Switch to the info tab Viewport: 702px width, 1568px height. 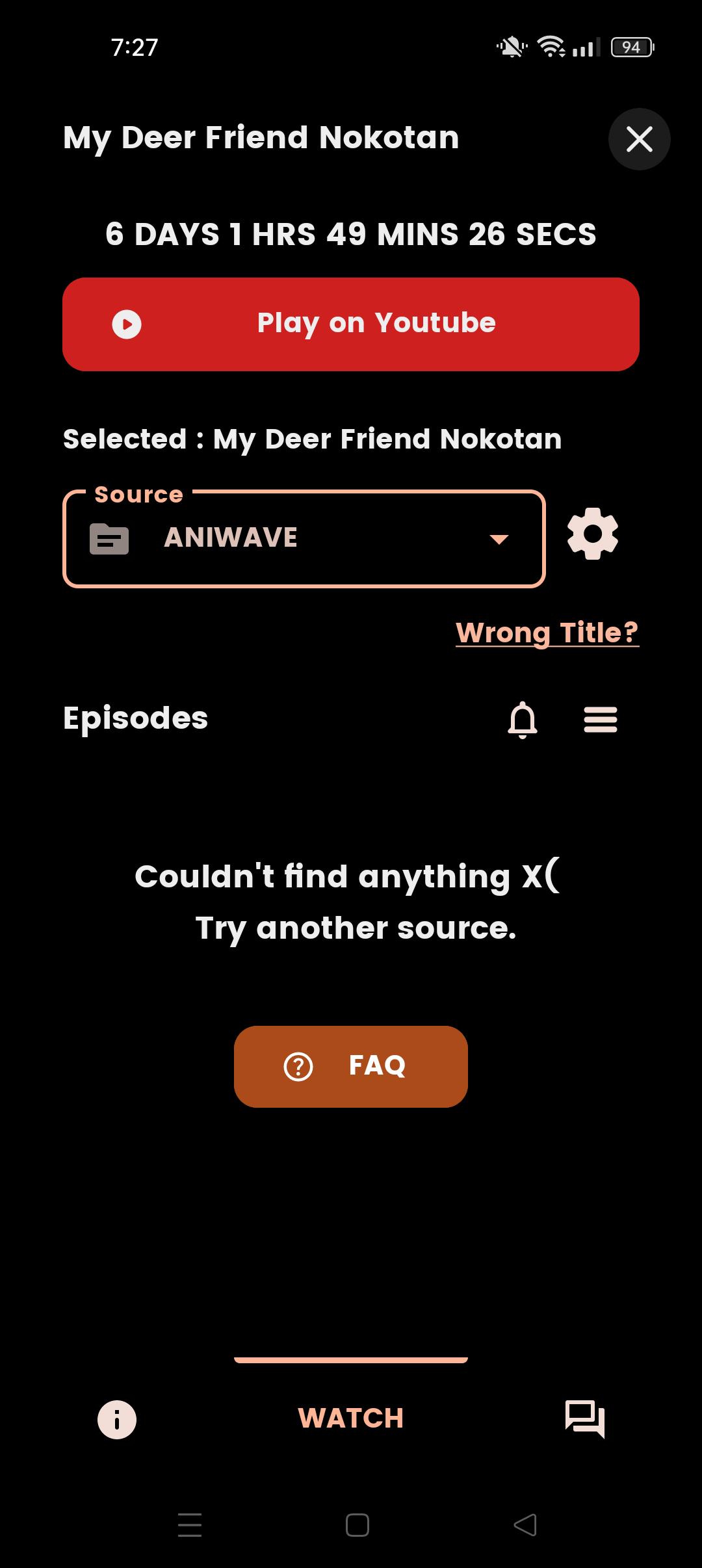[x=117, y=1418]
